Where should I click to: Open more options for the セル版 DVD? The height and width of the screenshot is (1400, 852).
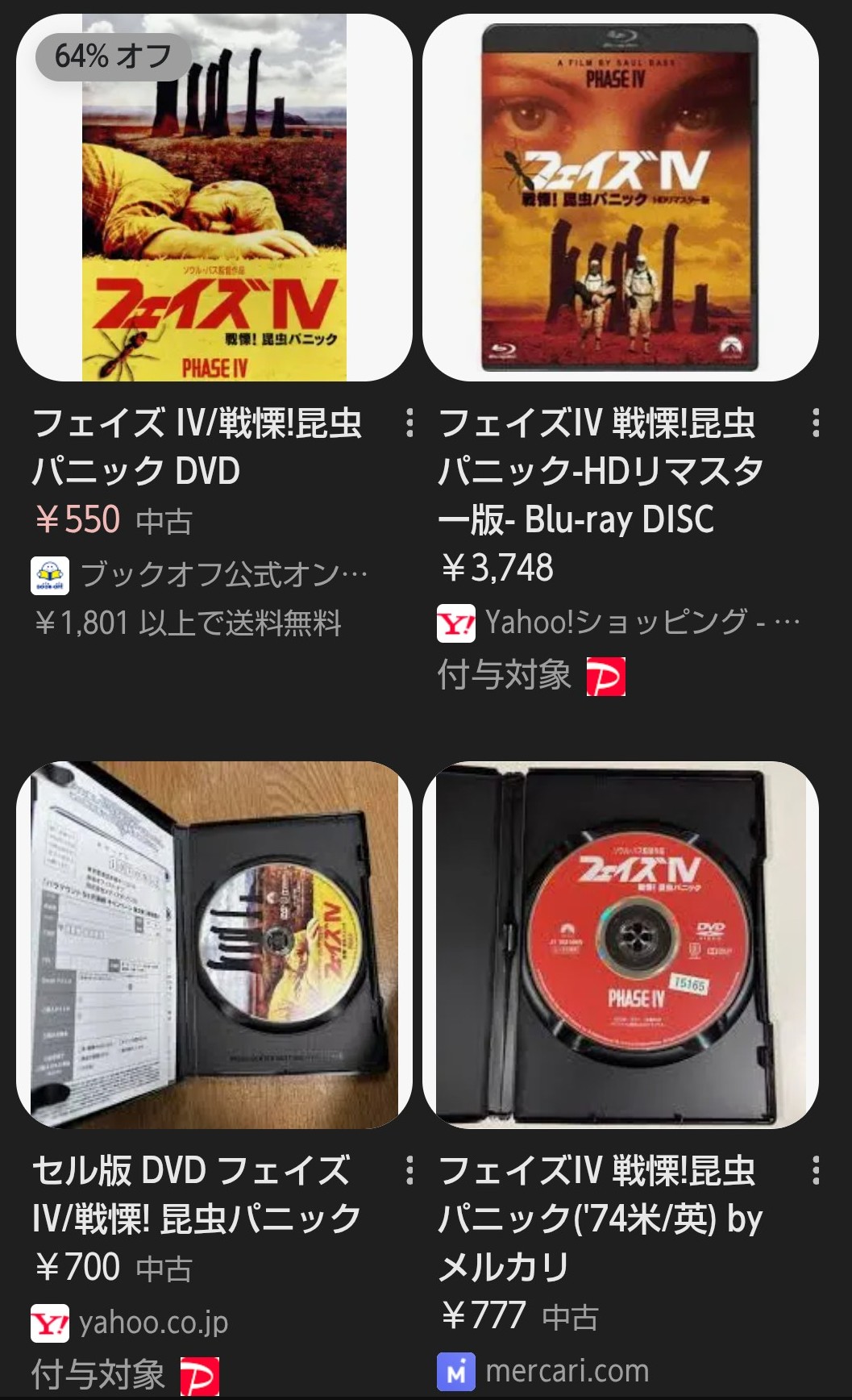click(x=409, y=1171)
